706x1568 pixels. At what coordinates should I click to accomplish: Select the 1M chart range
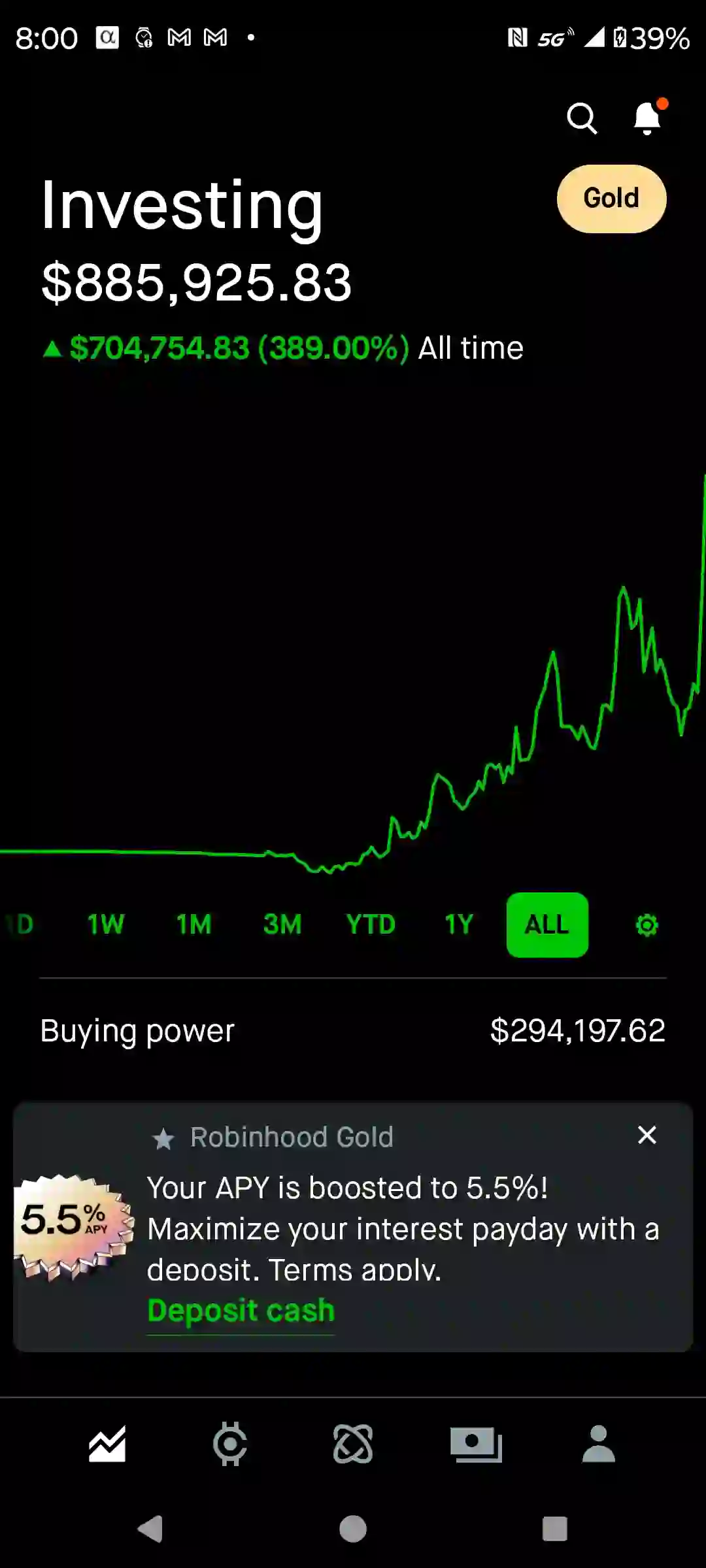[x=193, y=924]
